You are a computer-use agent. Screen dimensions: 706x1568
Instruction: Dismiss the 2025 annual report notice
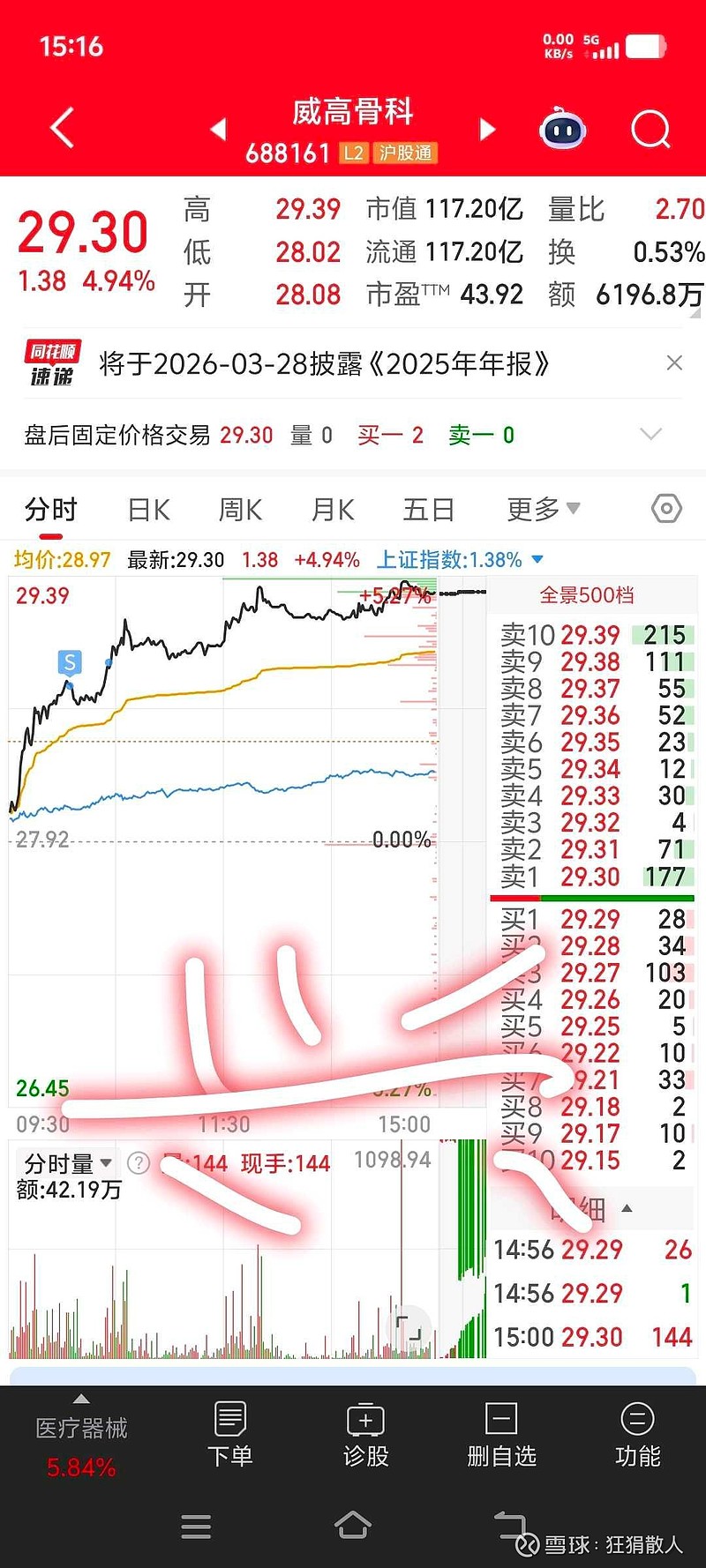click(674, 362)
